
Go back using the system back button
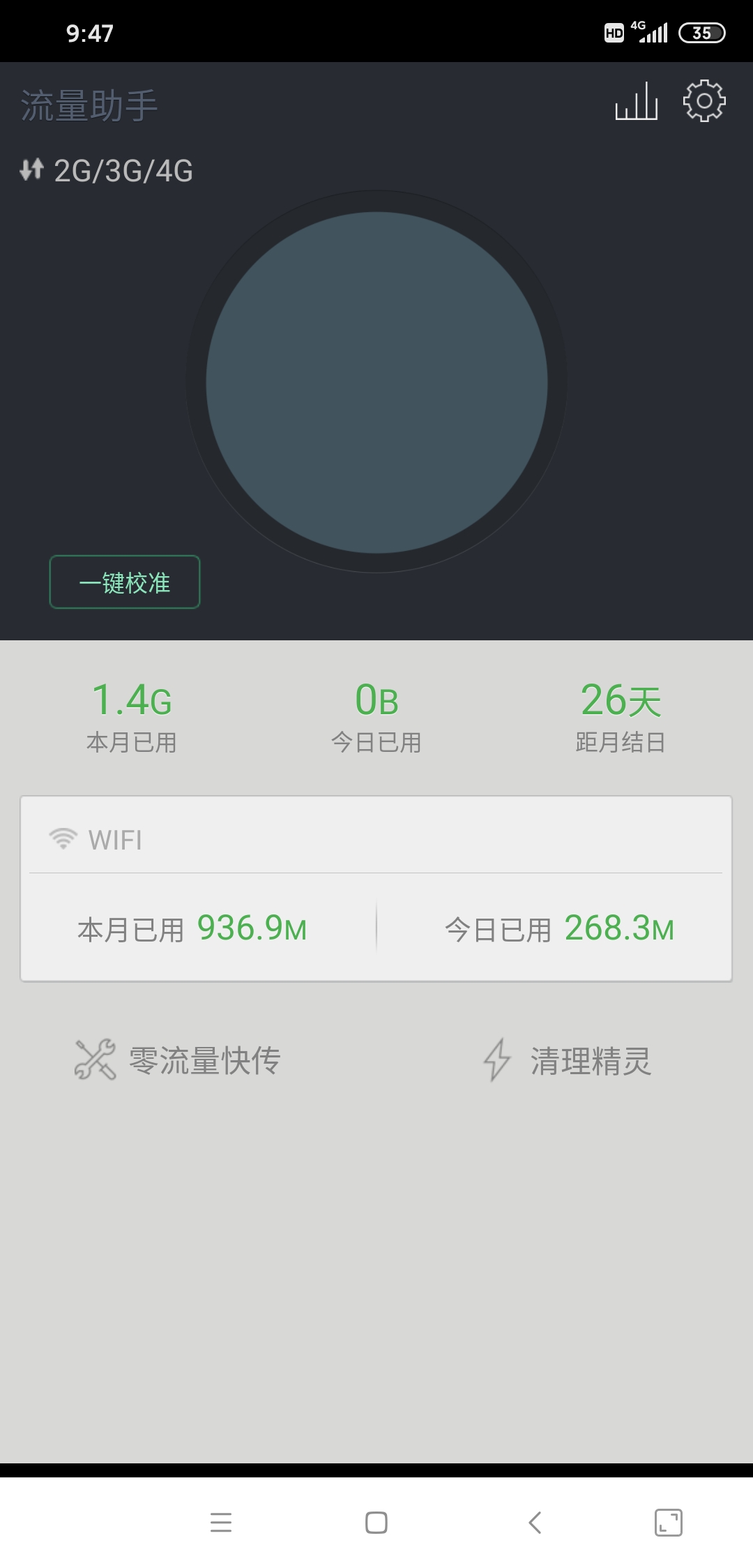click(535, 1522)
